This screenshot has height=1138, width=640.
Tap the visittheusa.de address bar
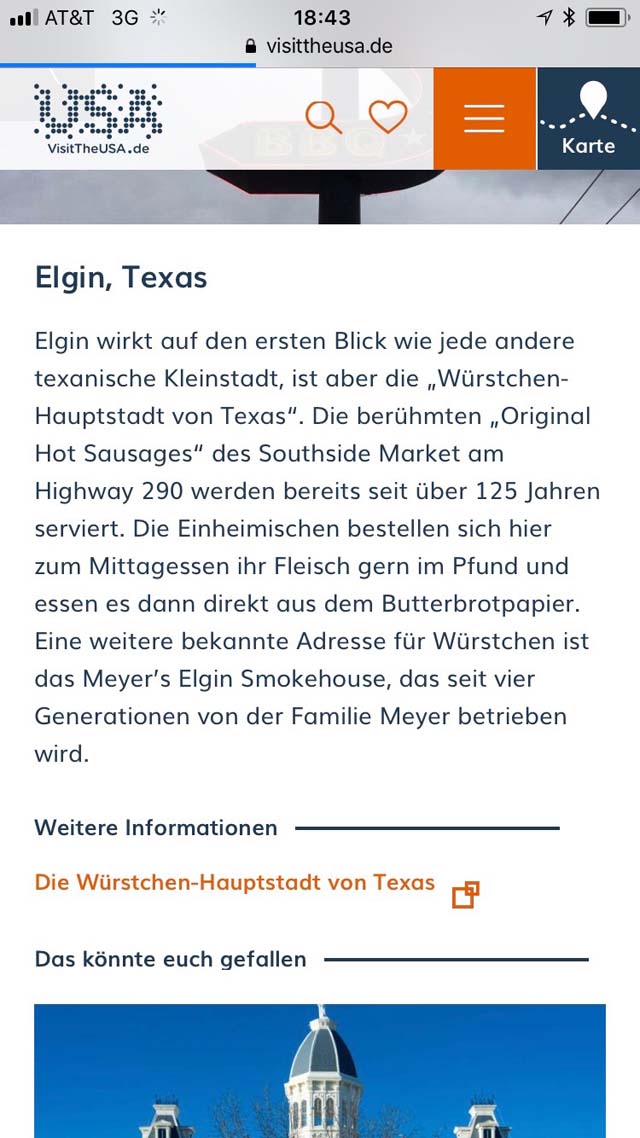320,46
